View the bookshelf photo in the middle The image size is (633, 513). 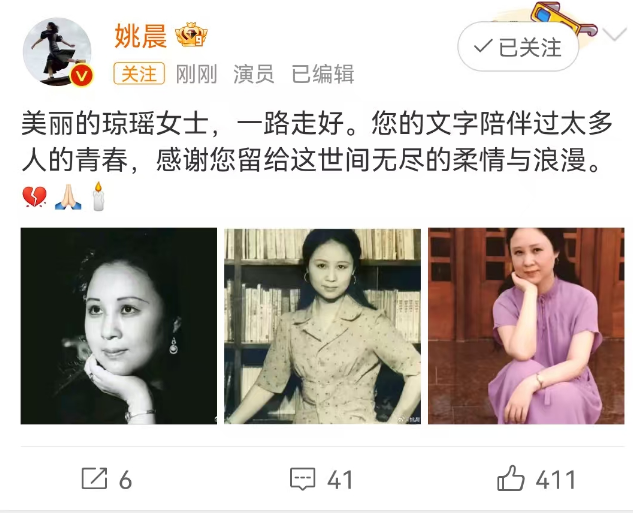coord(321,326)
